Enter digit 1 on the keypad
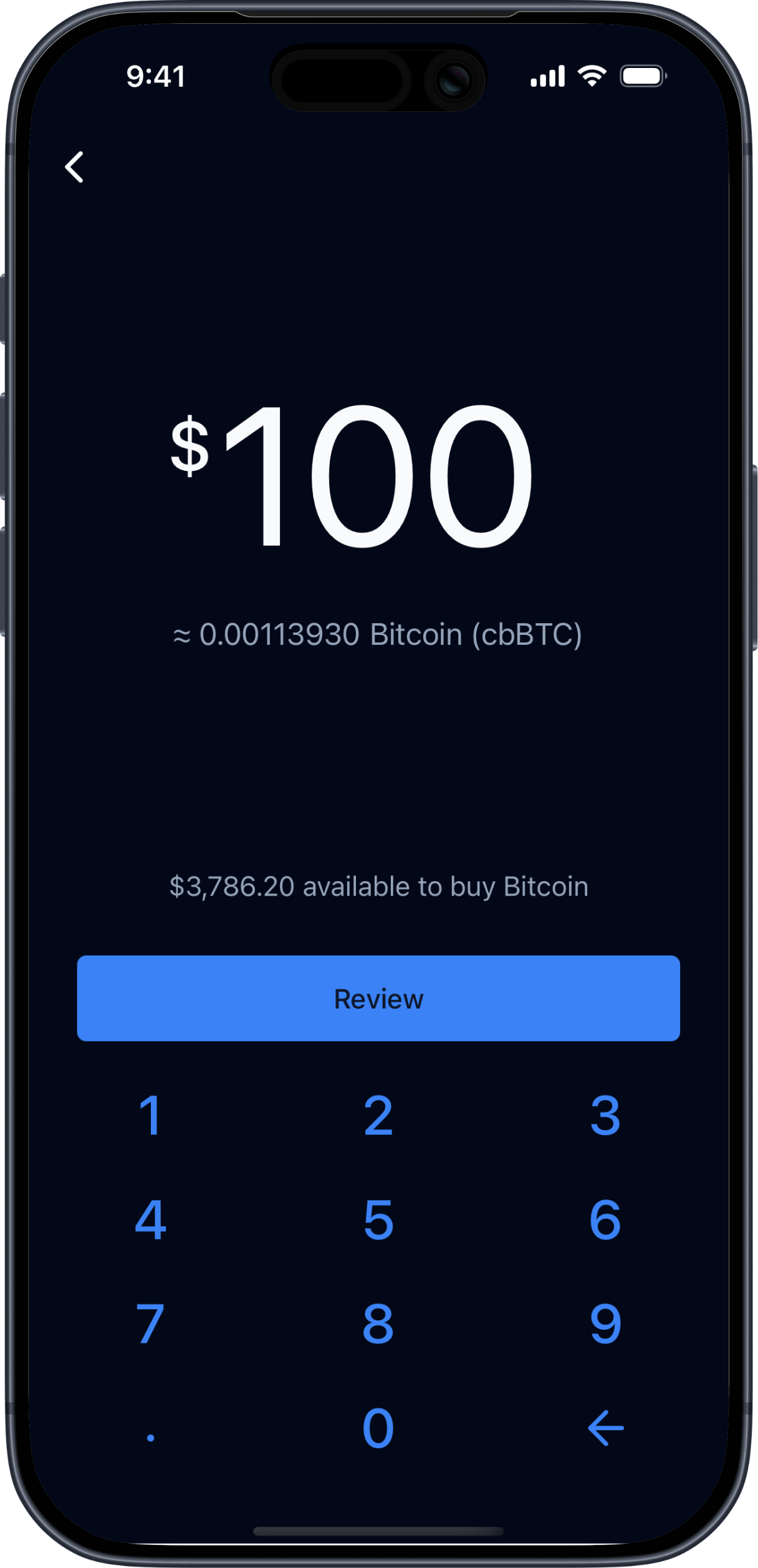 [151, 1115]
